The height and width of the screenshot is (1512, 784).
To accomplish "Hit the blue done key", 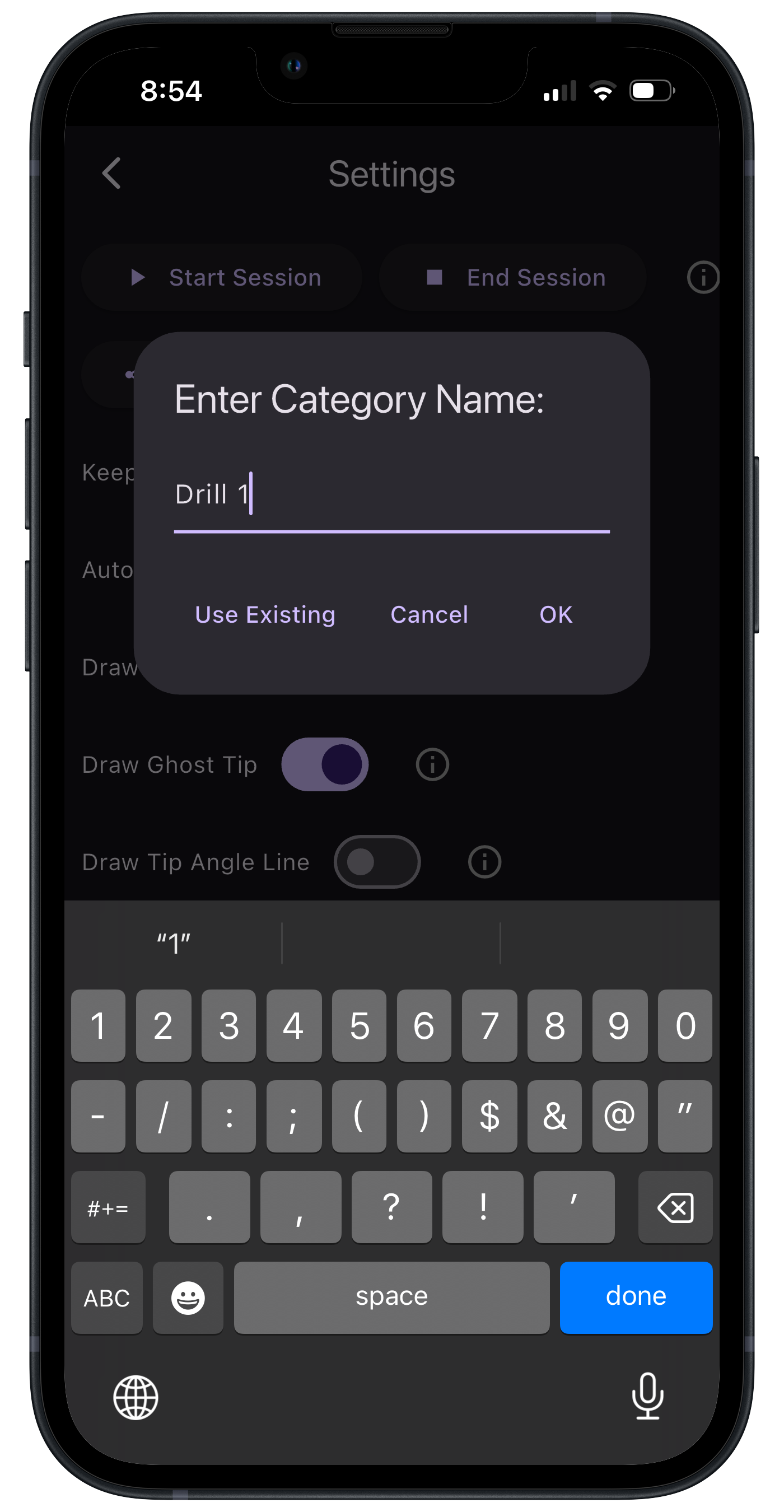I will (x=636, y=1296).
